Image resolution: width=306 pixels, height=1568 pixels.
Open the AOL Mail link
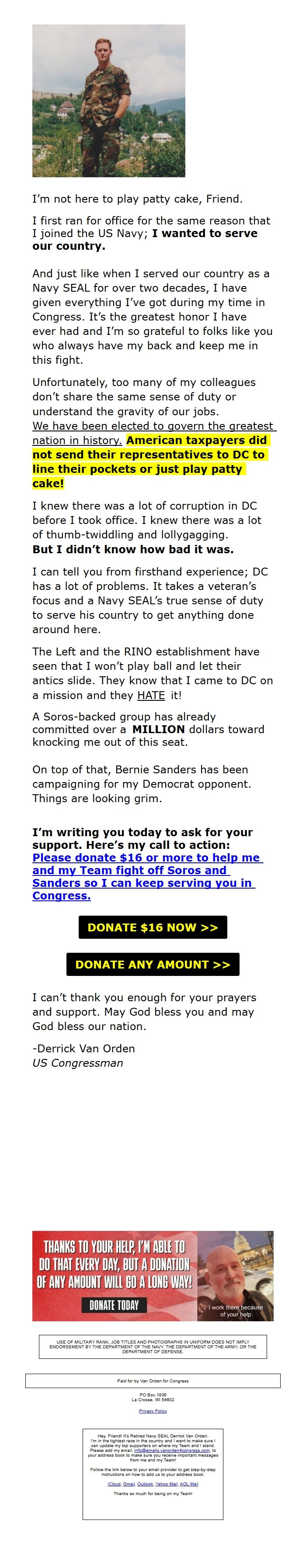coord(189,1484)
